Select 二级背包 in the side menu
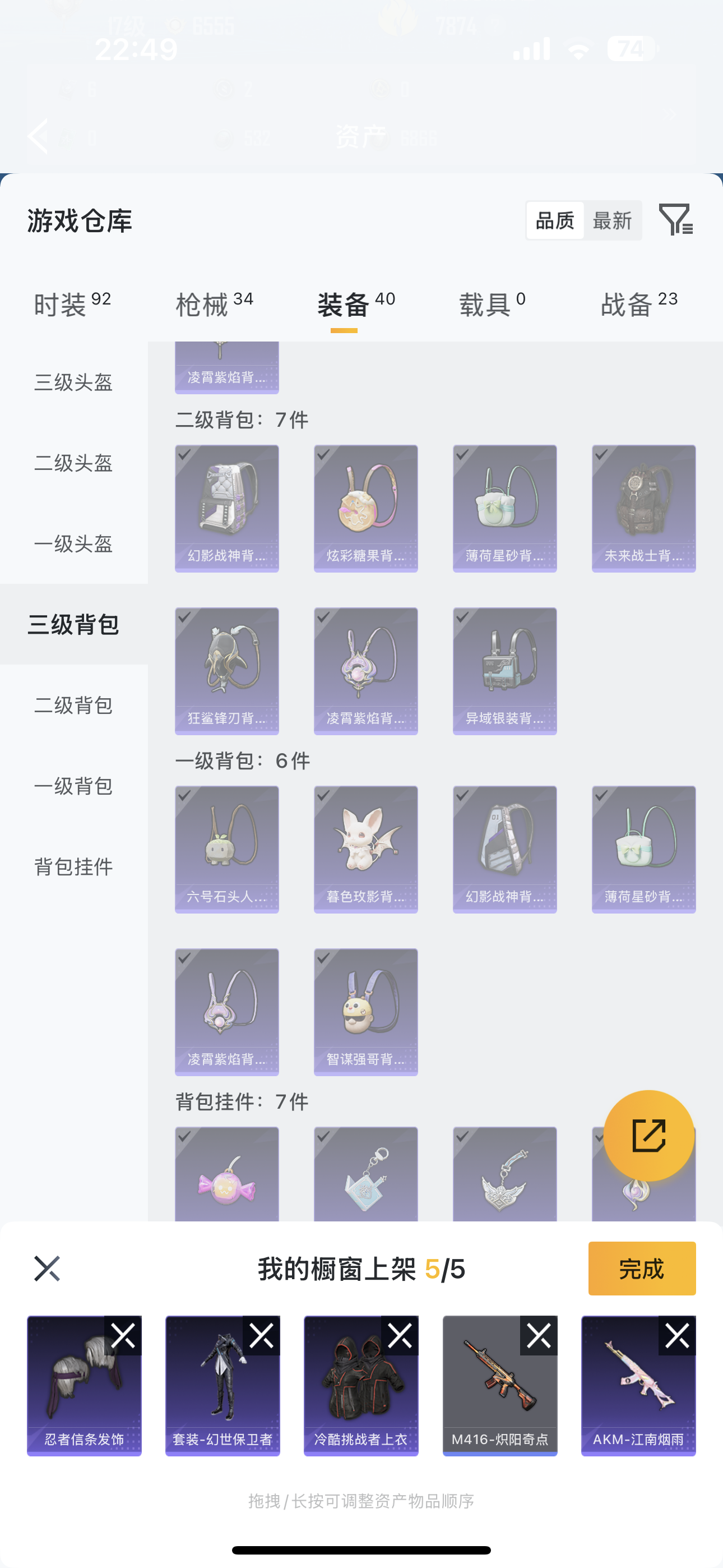The image size is (723, 1568). click(73, 705)
